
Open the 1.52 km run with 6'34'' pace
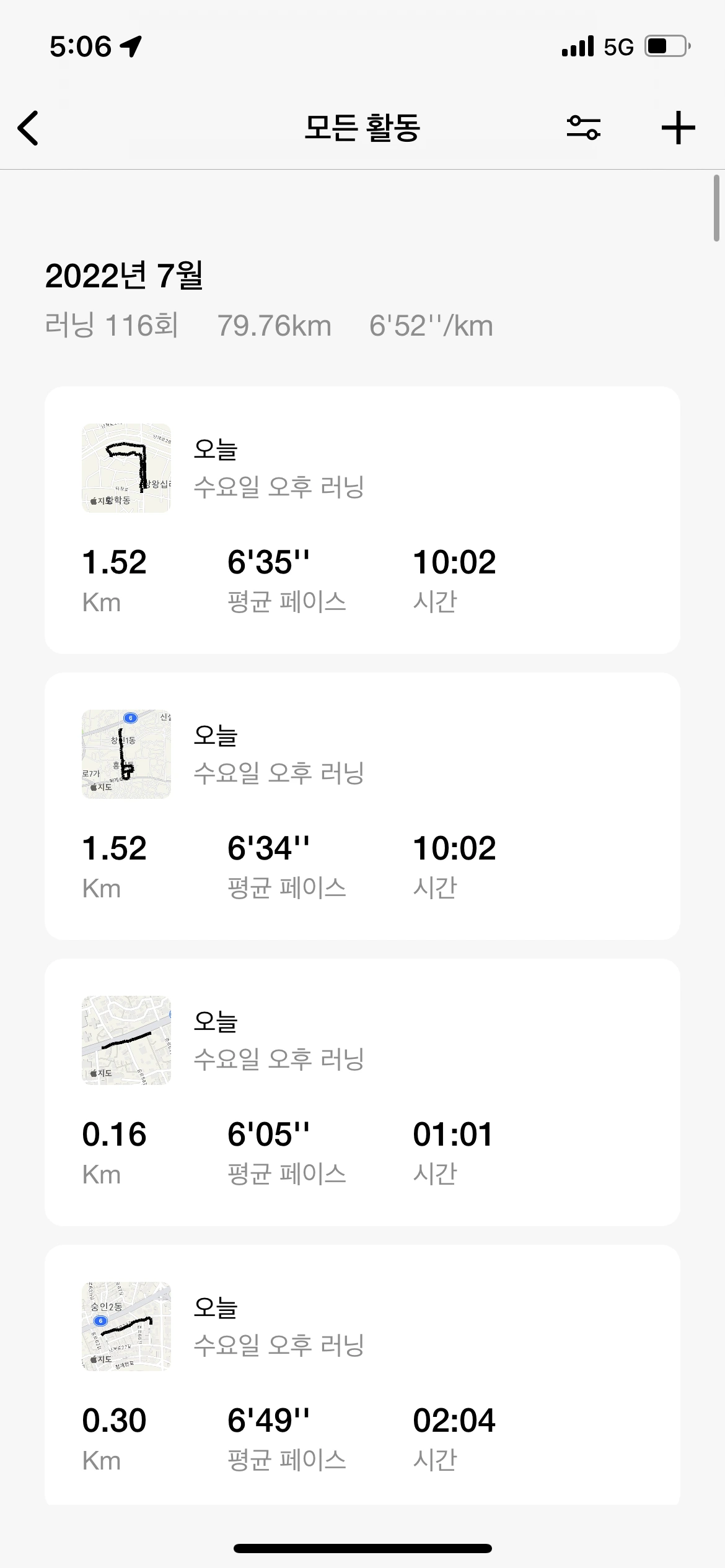coord(362,806)
